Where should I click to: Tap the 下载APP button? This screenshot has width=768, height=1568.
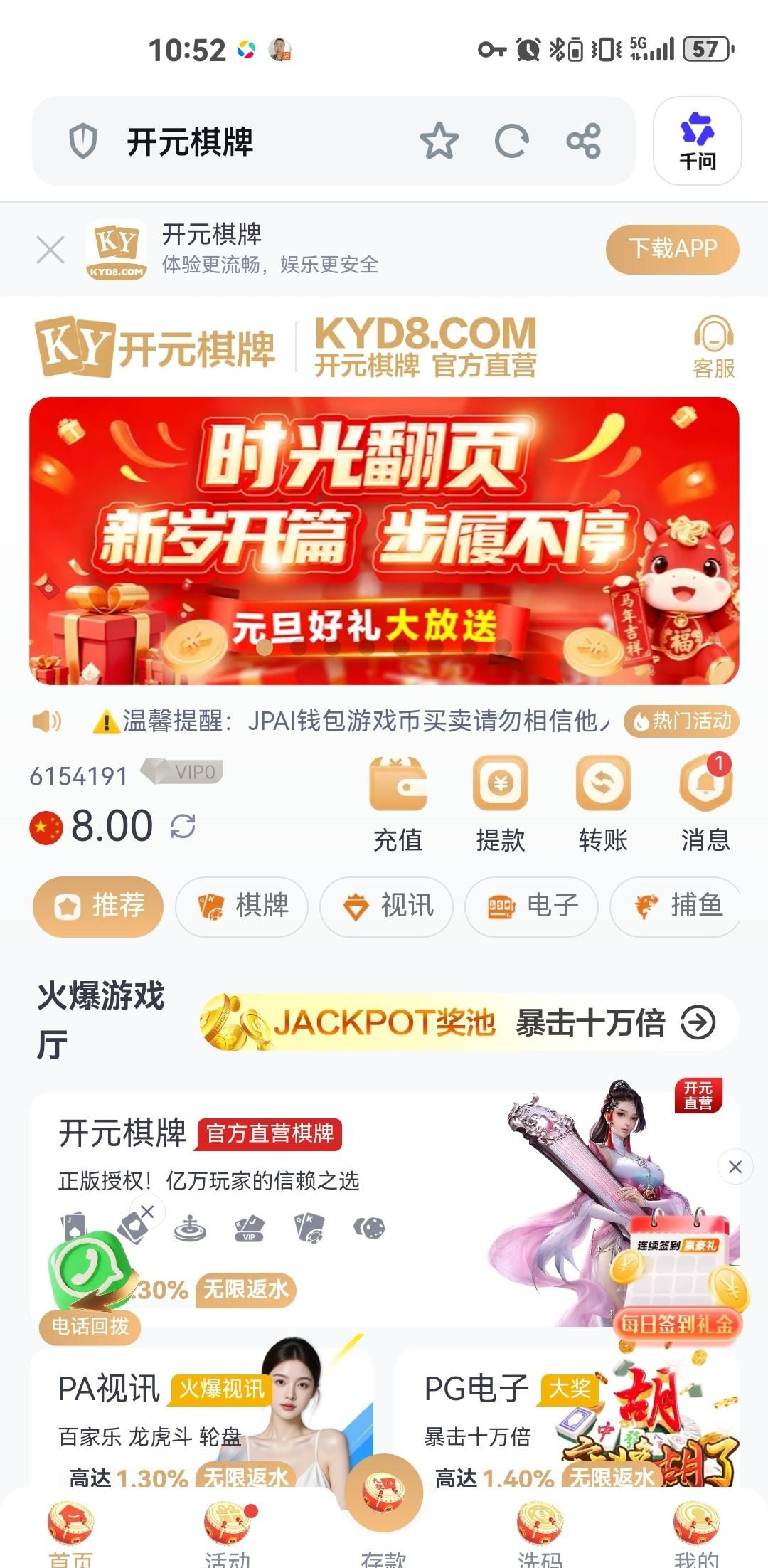click(x=672, y=249)
